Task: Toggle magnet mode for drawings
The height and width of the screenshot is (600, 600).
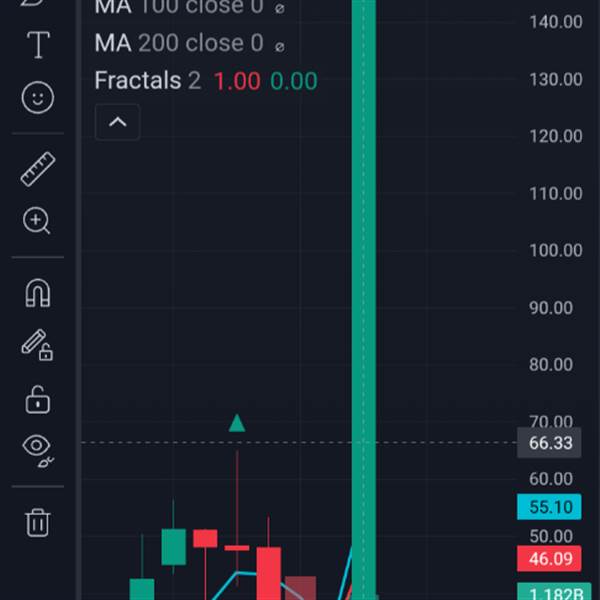Action: tap(38, 293)
